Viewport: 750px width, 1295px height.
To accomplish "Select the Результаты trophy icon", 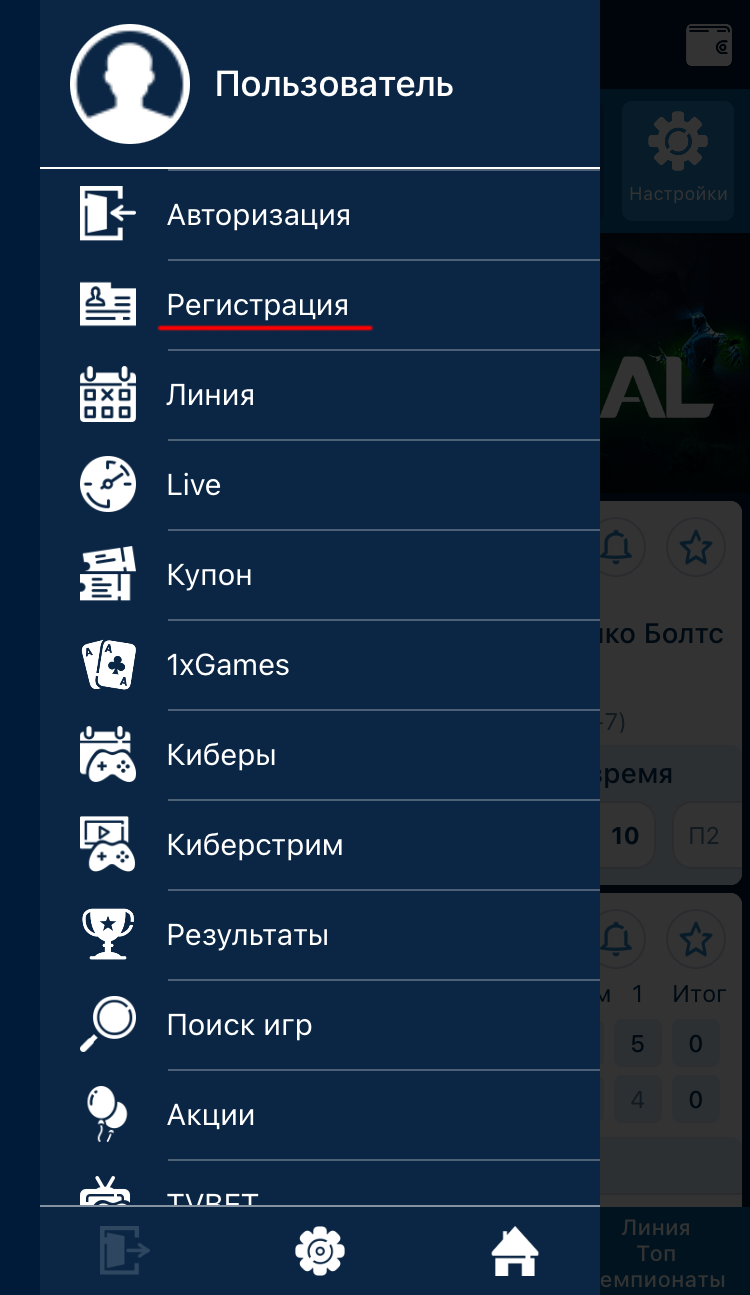I will point(108,934).
